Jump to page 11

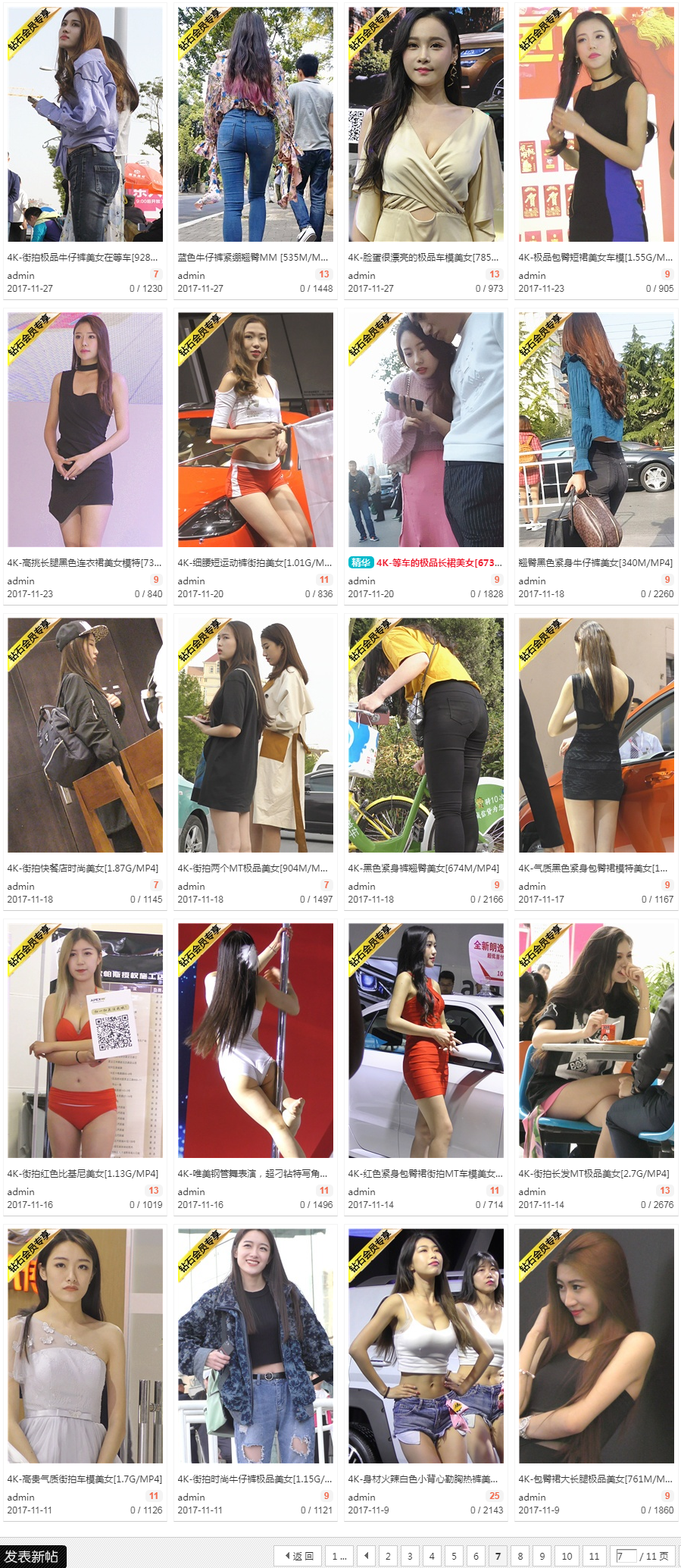(594, 1556)
